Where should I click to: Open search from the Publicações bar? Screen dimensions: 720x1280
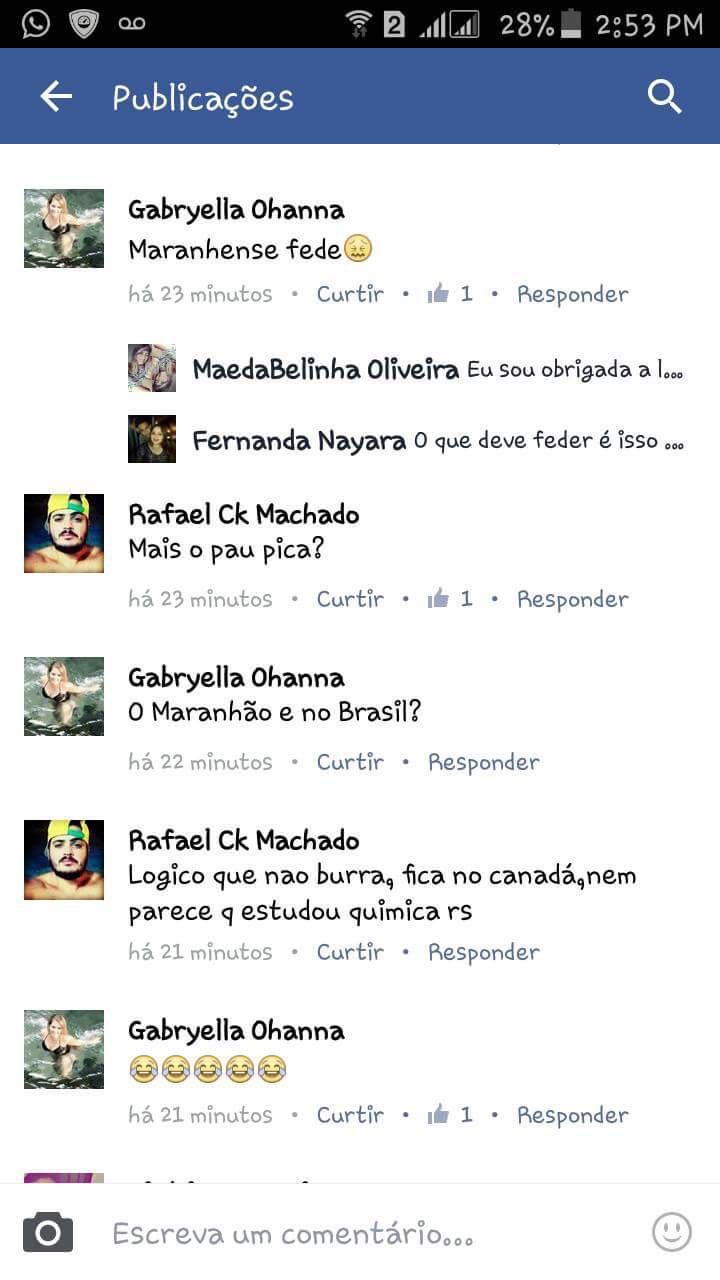coord(664,97)
